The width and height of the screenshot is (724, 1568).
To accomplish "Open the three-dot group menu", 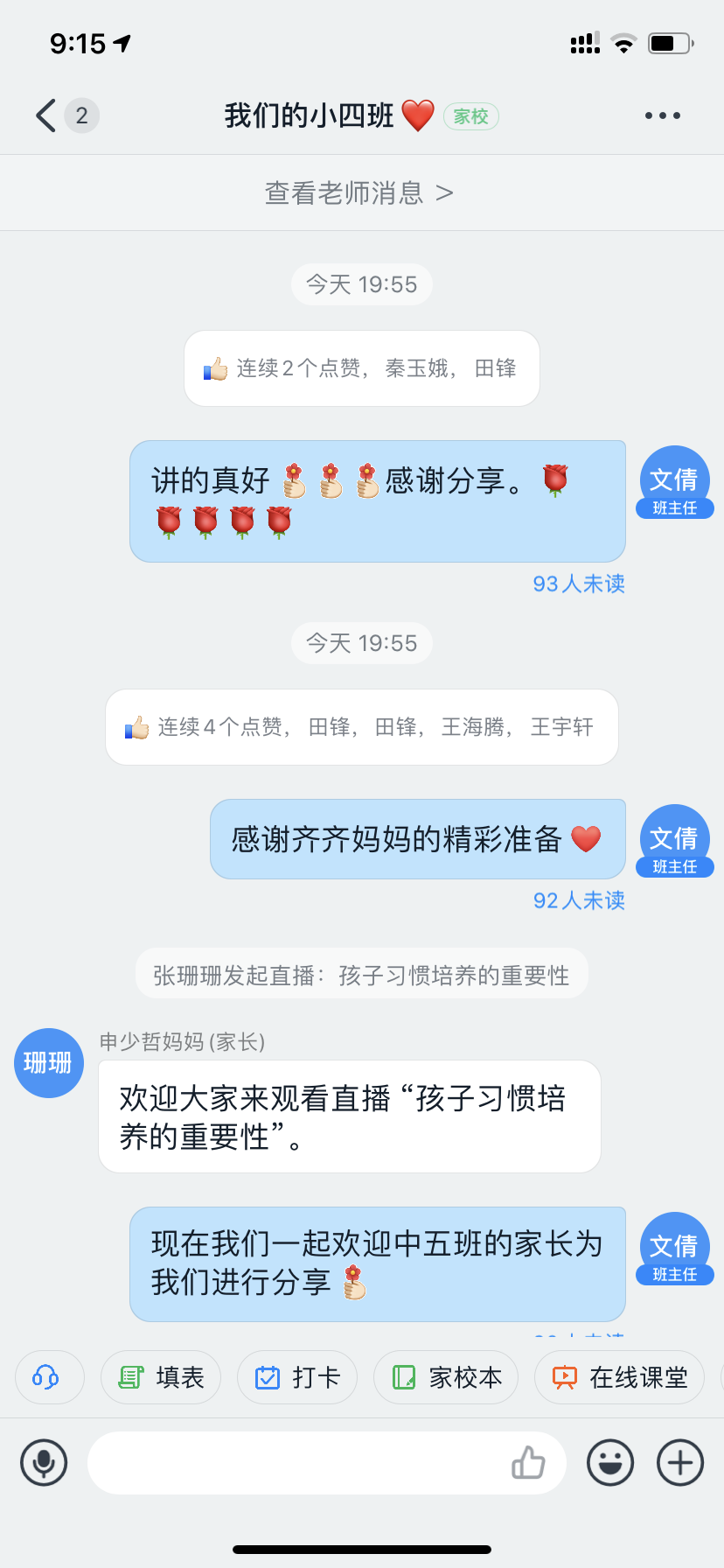I will 662,115.
